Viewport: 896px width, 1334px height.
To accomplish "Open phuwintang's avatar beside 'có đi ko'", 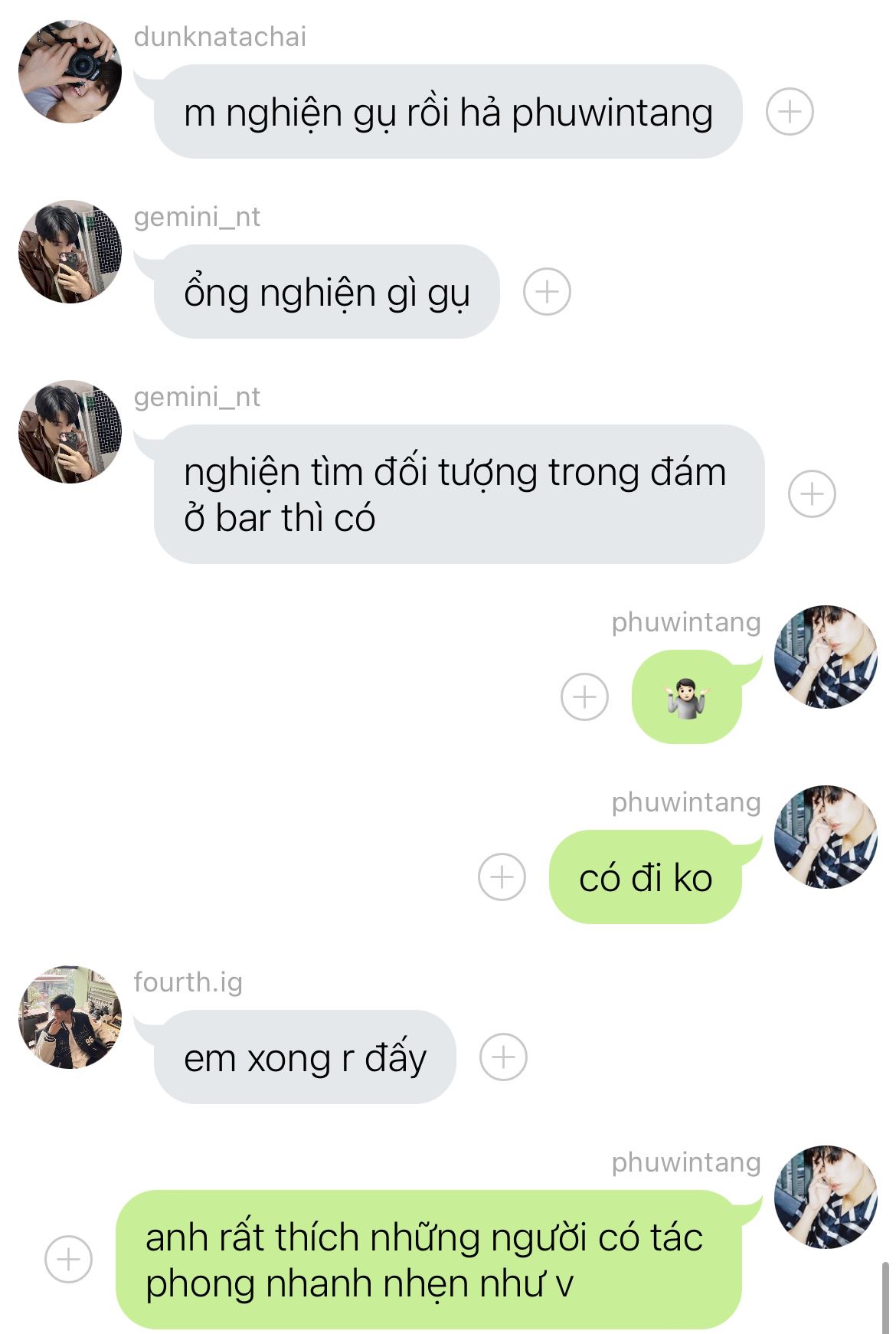I will (x=826, y=837).
